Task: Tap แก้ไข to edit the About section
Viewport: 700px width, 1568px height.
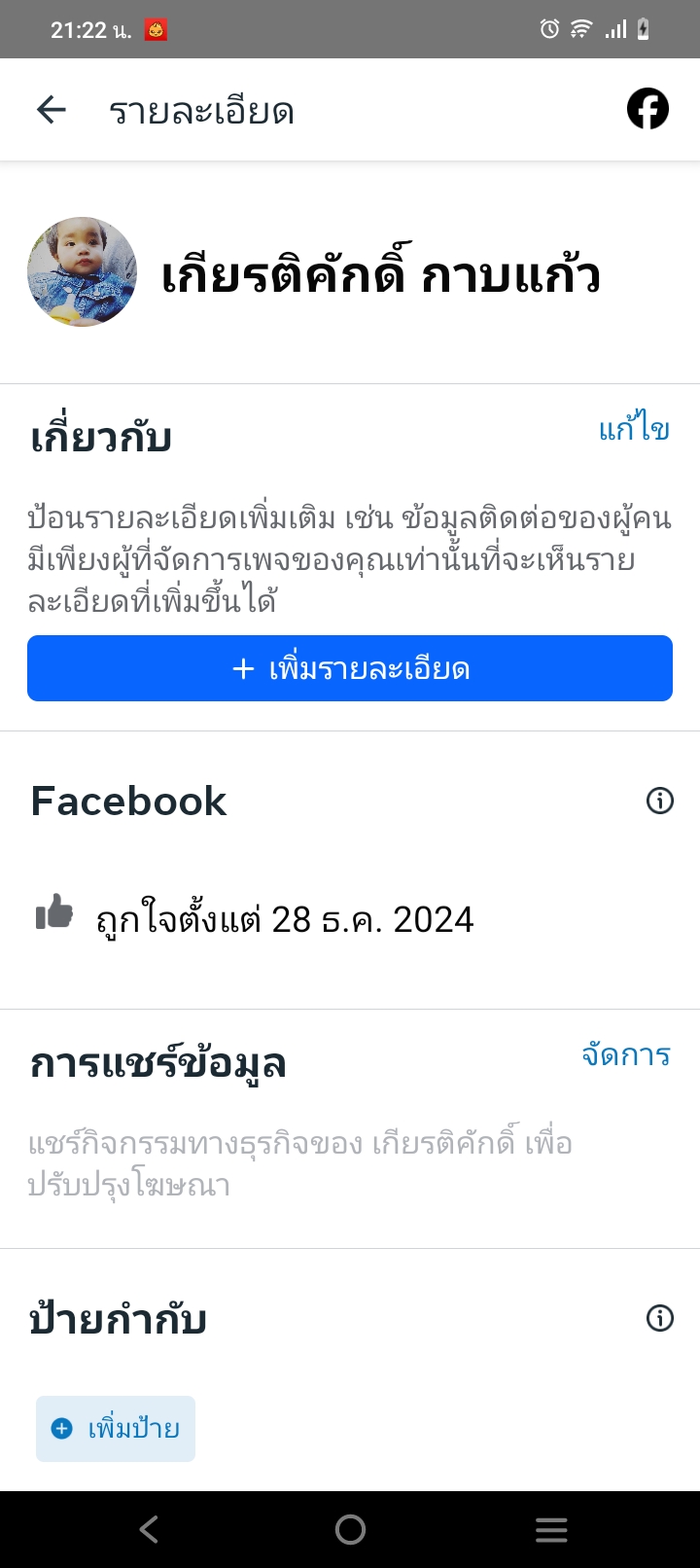Action: (x=634, y=428)
